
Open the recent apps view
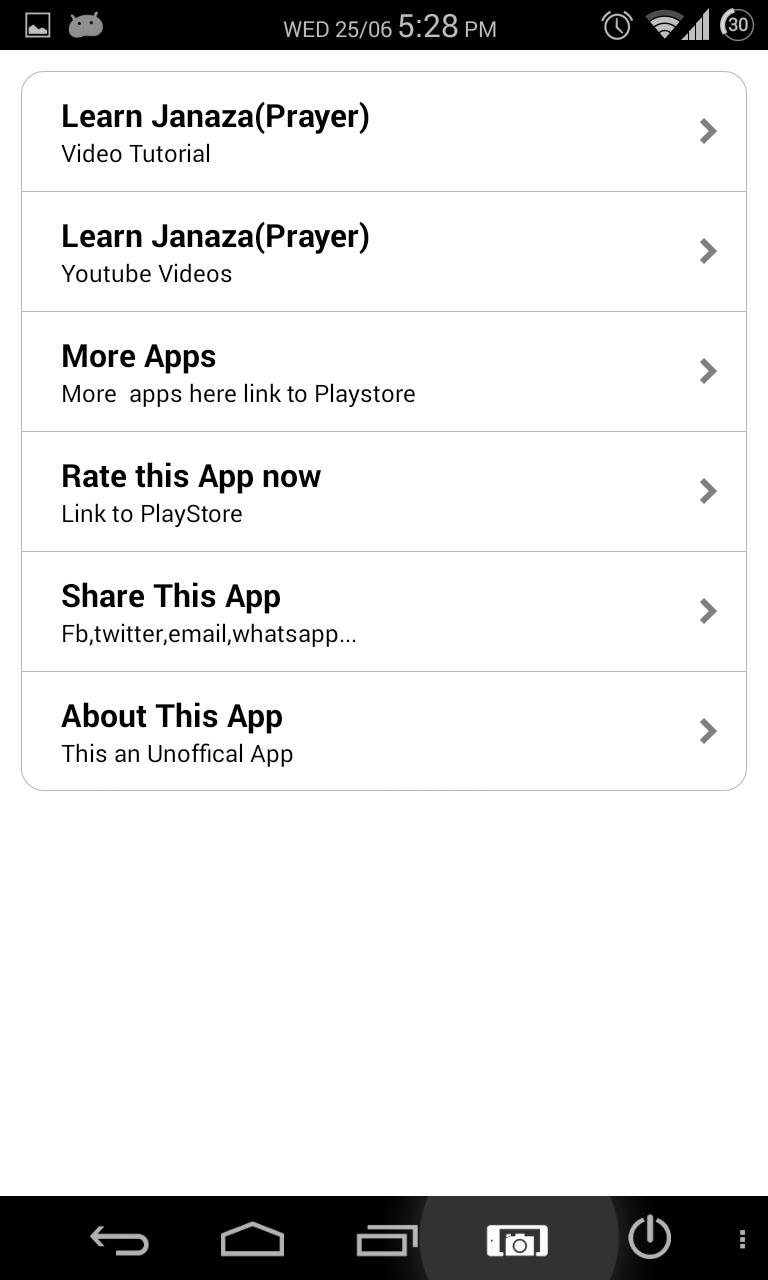(386, 1240)
